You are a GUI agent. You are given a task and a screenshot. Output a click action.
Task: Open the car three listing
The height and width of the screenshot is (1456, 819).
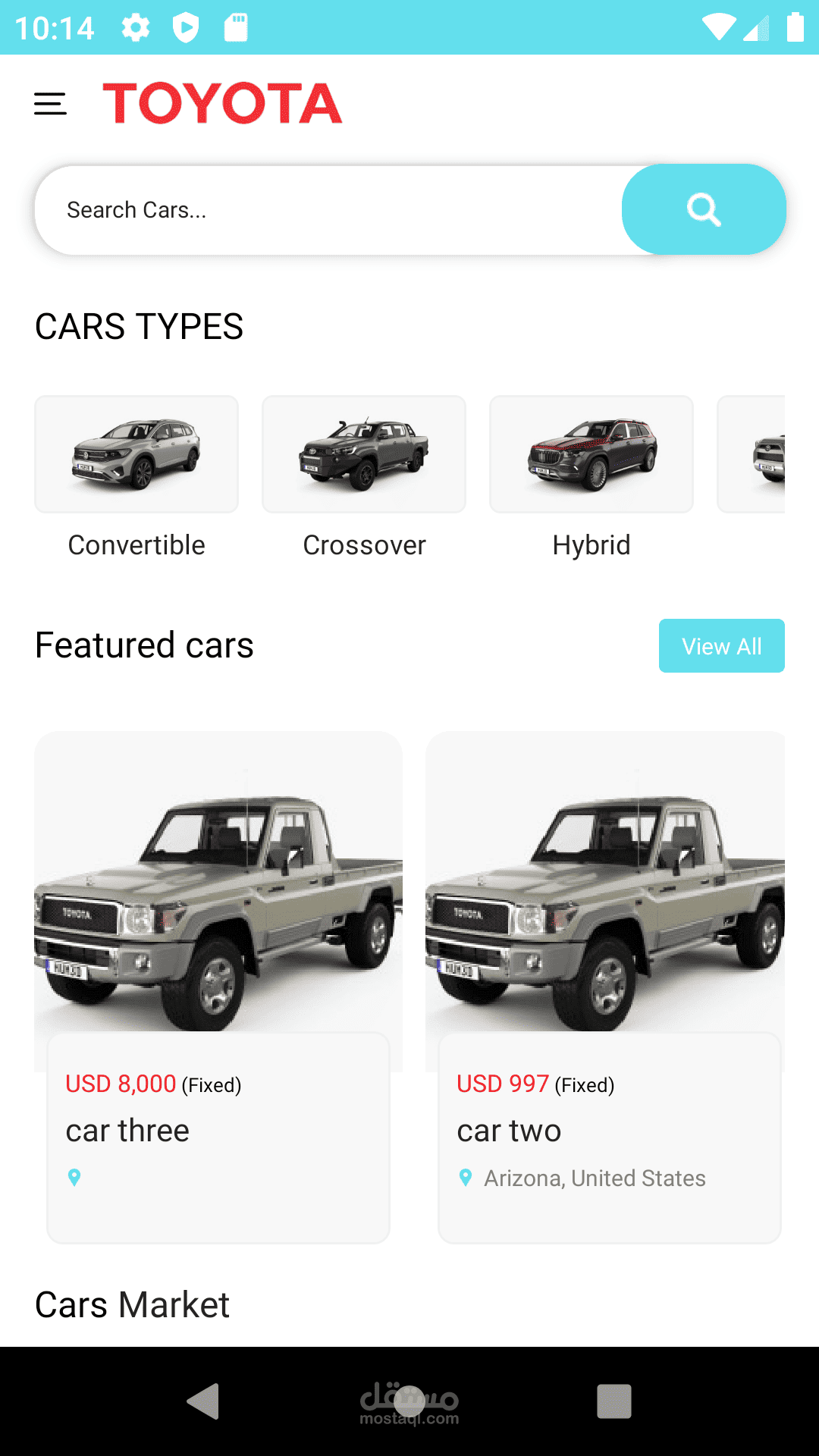click(218, 987)
